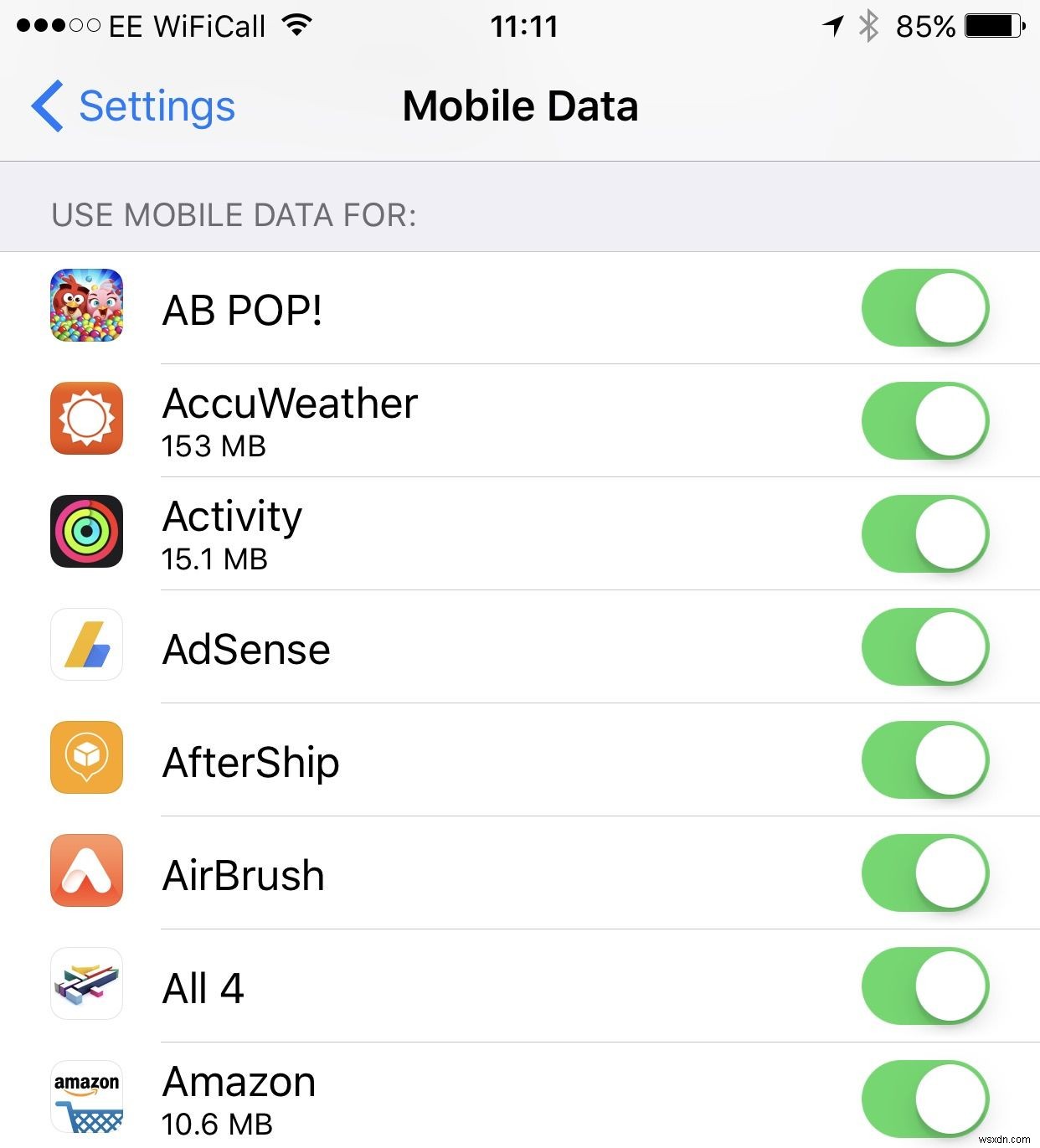Viewport: 1040px width, 1148px height.
Task: Go back to Settings
Action: pos(132,106)
